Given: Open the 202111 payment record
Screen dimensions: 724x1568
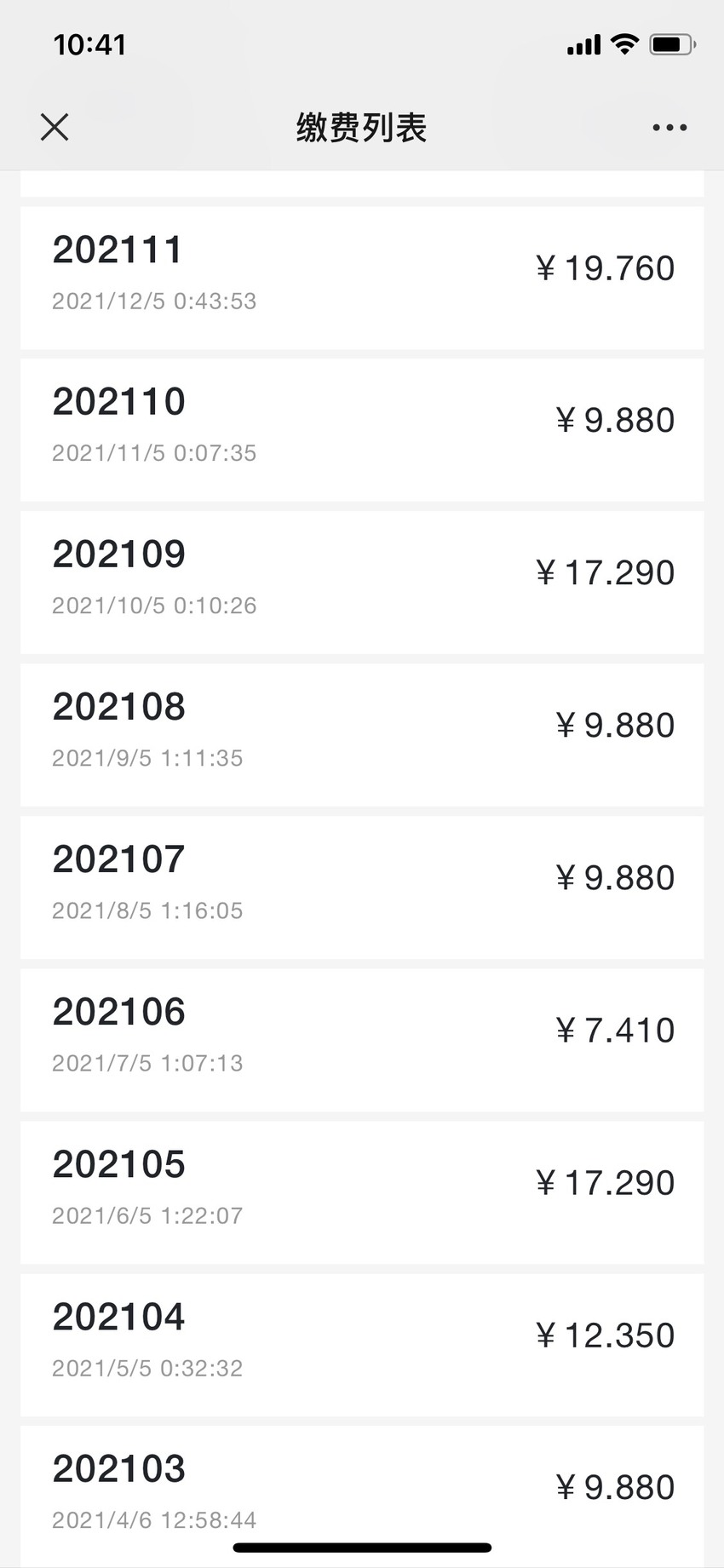Looking at the screenshot, I should click(x=362, y=278).
